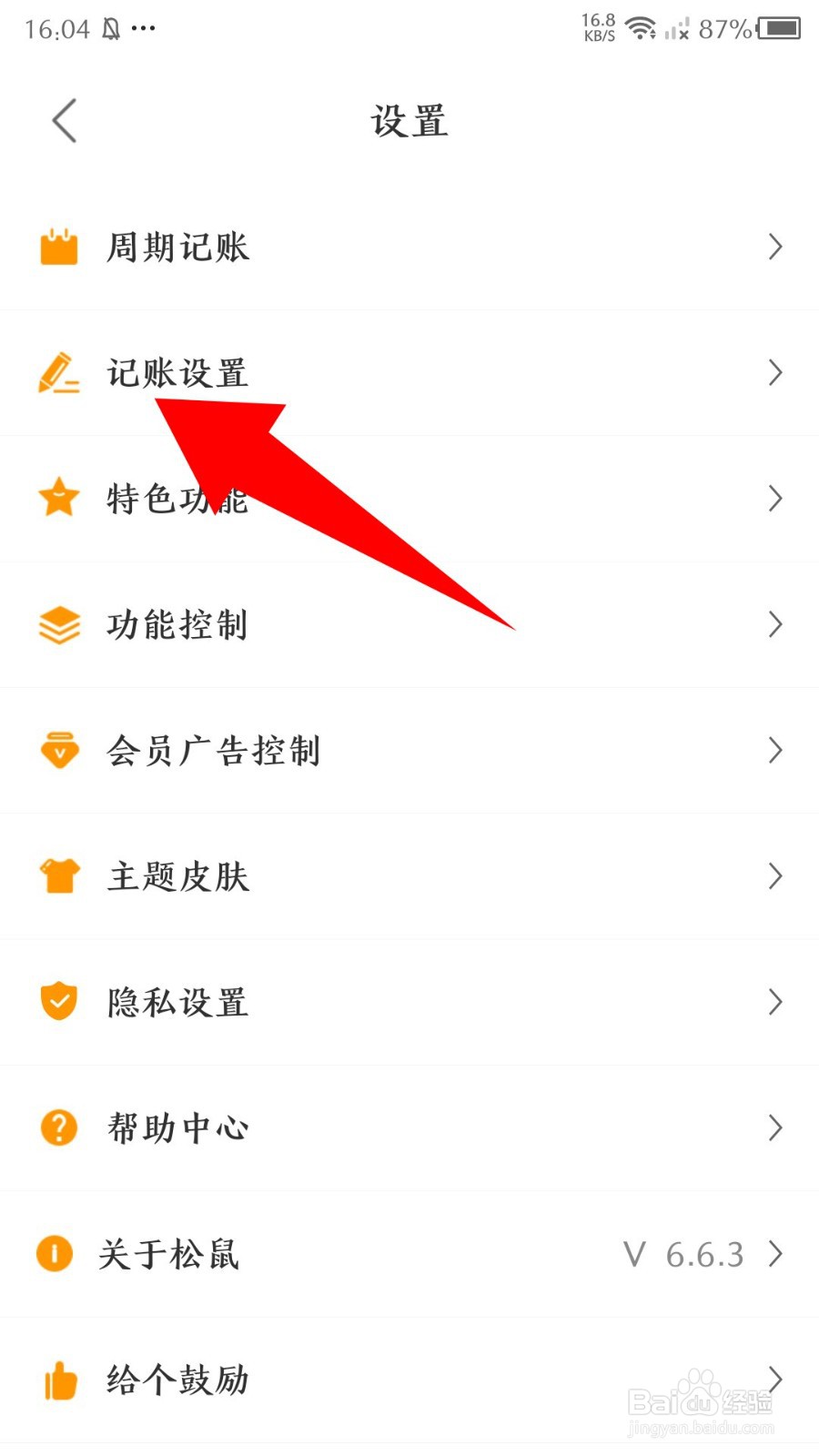
Task: Open 会员广告控制
Action: coord(409,751)
